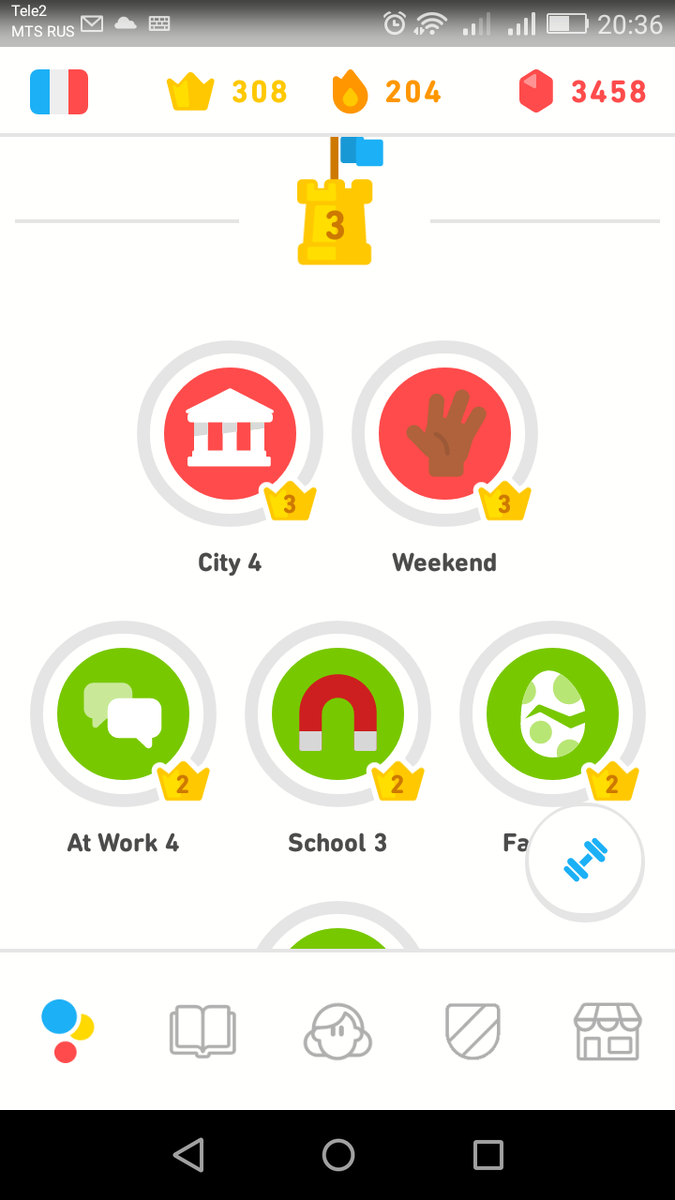Image resolution: width=675 pixels, height=1200 pixels.
Task: Open the skill with the egg icon
Action: pyautogui.click(x=552, y=713)
